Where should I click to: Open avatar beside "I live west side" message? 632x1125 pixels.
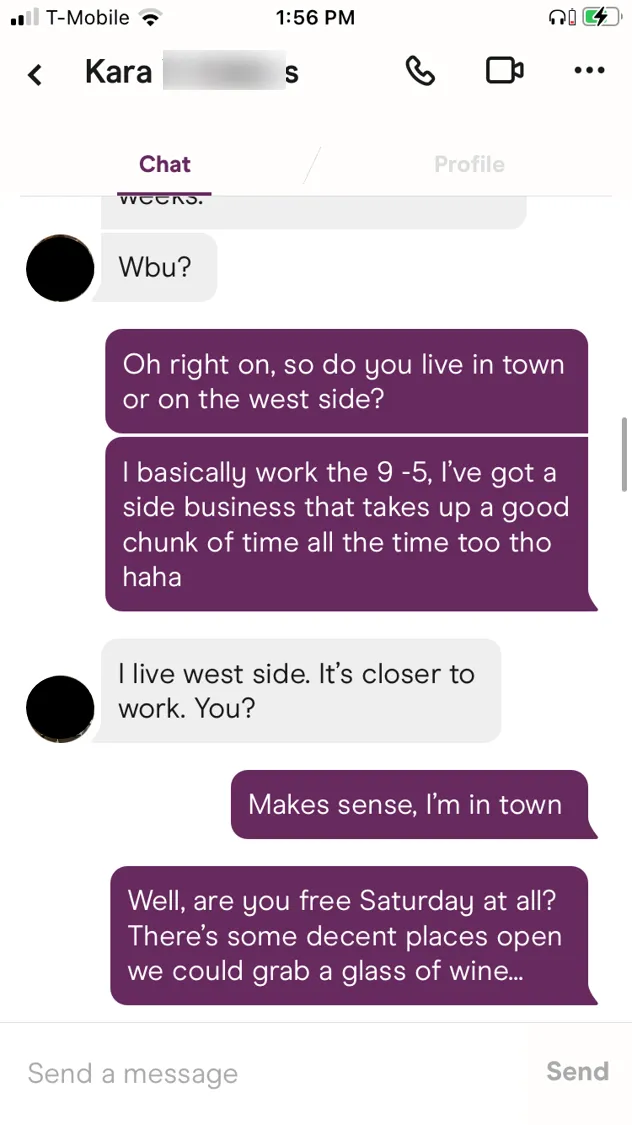pyautogui.click(x=60, y=708)
